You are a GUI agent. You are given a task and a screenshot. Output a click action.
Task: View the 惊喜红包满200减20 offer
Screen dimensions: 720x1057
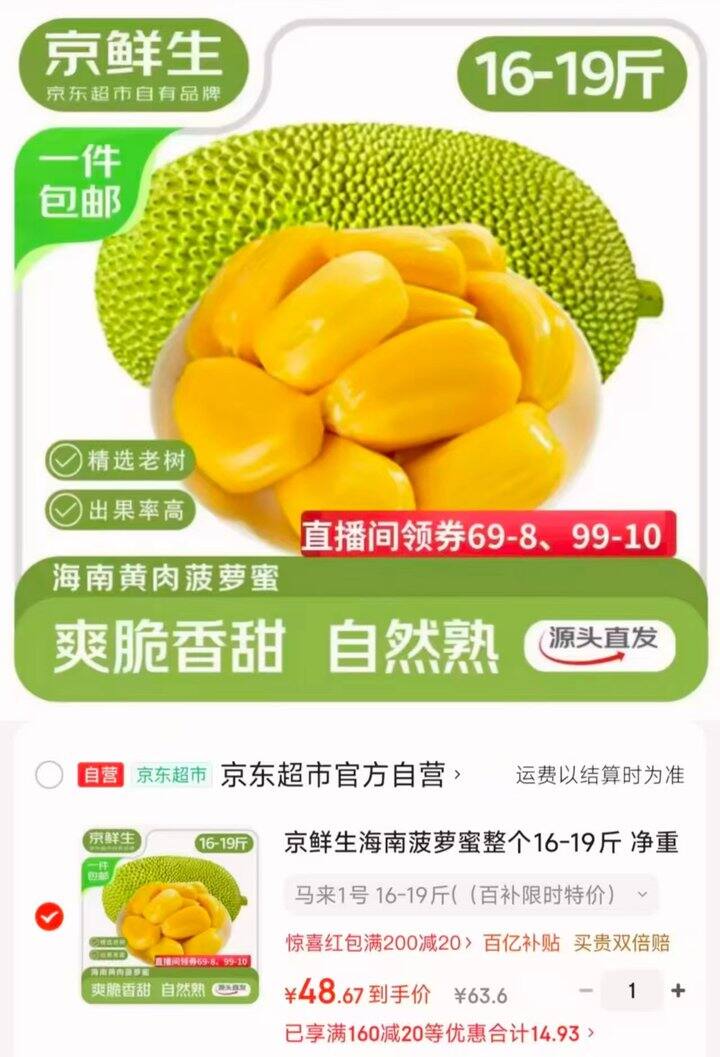pos(379,943)
